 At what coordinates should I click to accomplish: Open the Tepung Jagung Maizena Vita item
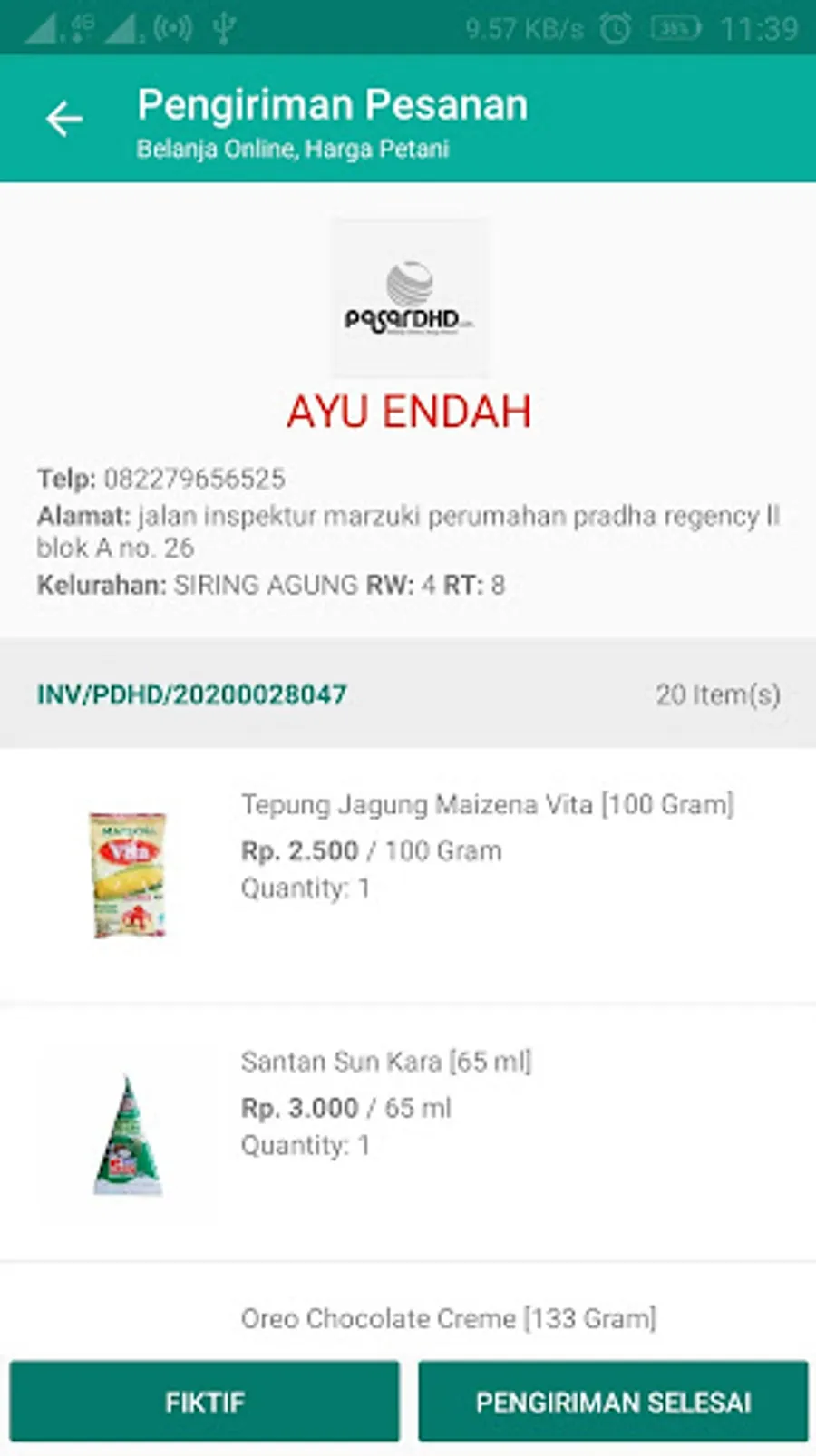click(x=487, y=804)
